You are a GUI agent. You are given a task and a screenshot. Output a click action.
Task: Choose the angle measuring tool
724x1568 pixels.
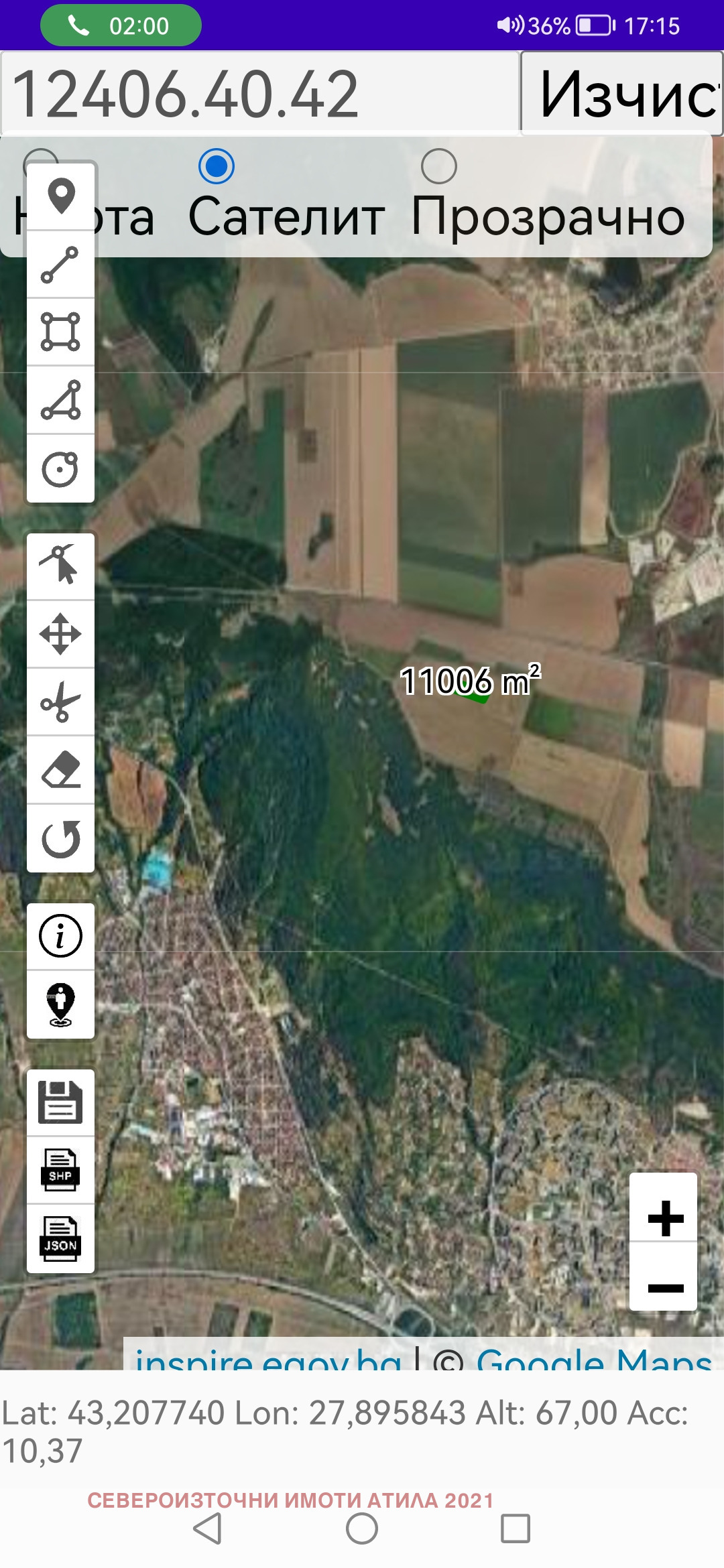point(61,400)
